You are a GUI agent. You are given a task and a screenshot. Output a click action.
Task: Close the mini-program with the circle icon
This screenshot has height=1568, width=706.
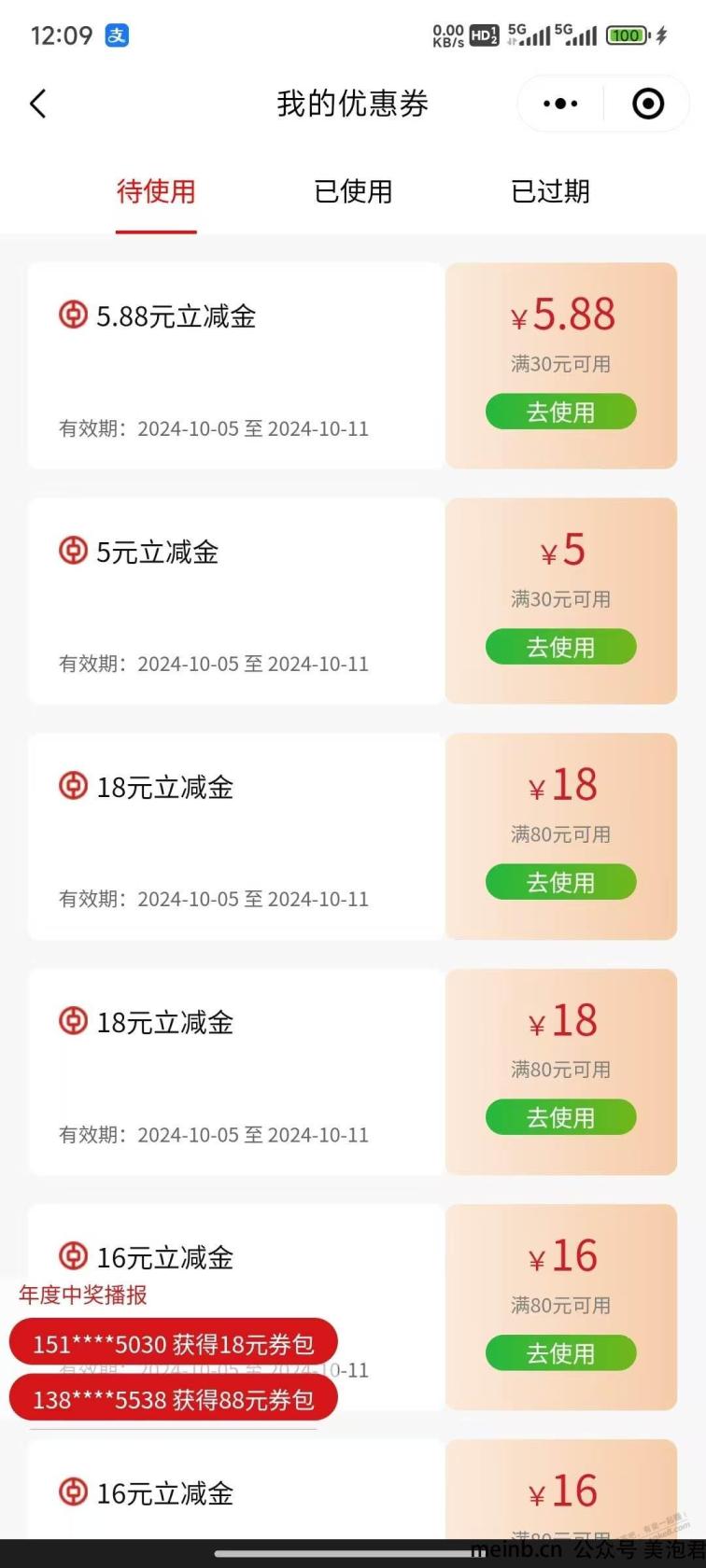coord(647,104)
